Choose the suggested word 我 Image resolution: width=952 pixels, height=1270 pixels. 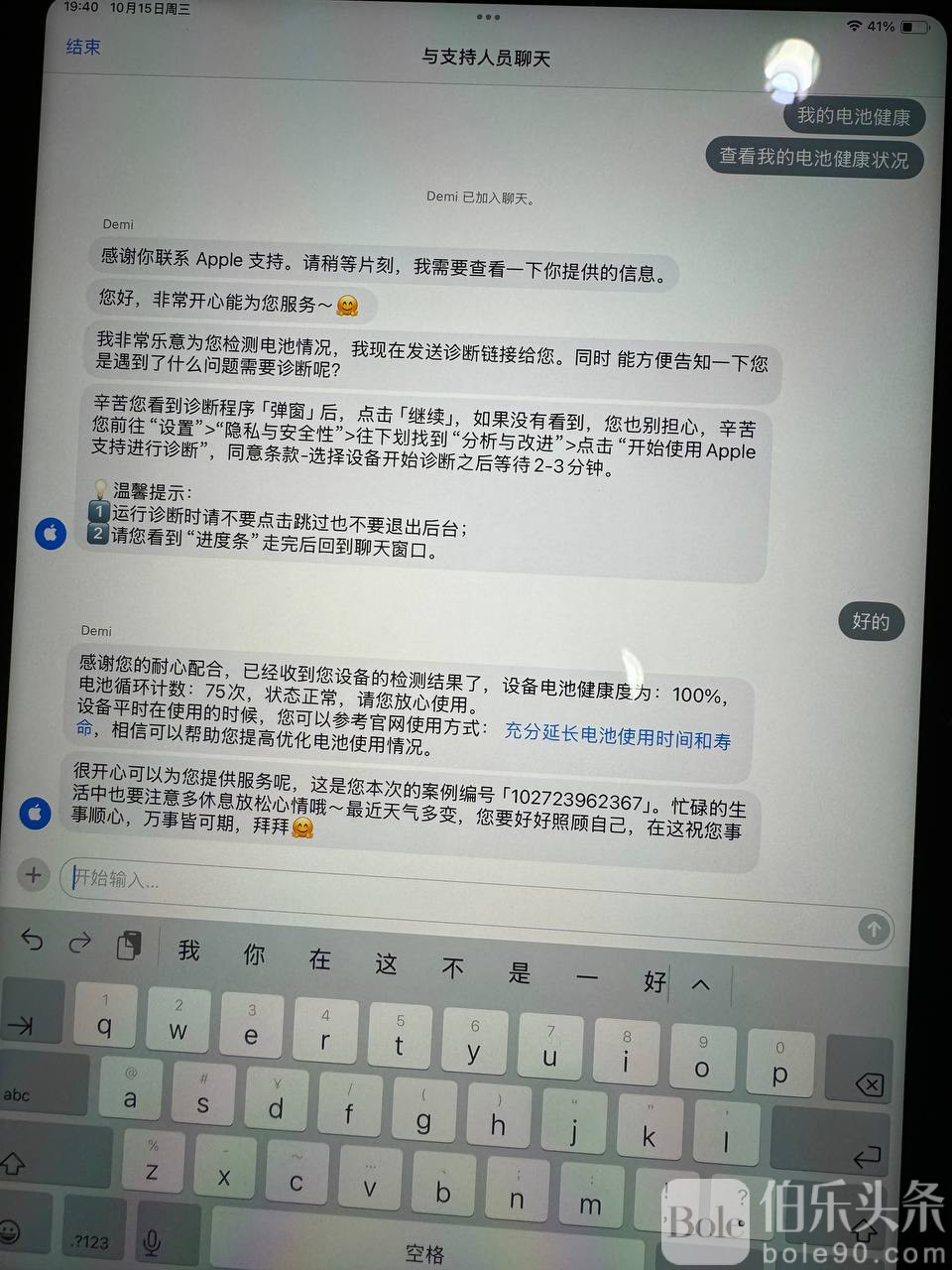pos(188,951)
